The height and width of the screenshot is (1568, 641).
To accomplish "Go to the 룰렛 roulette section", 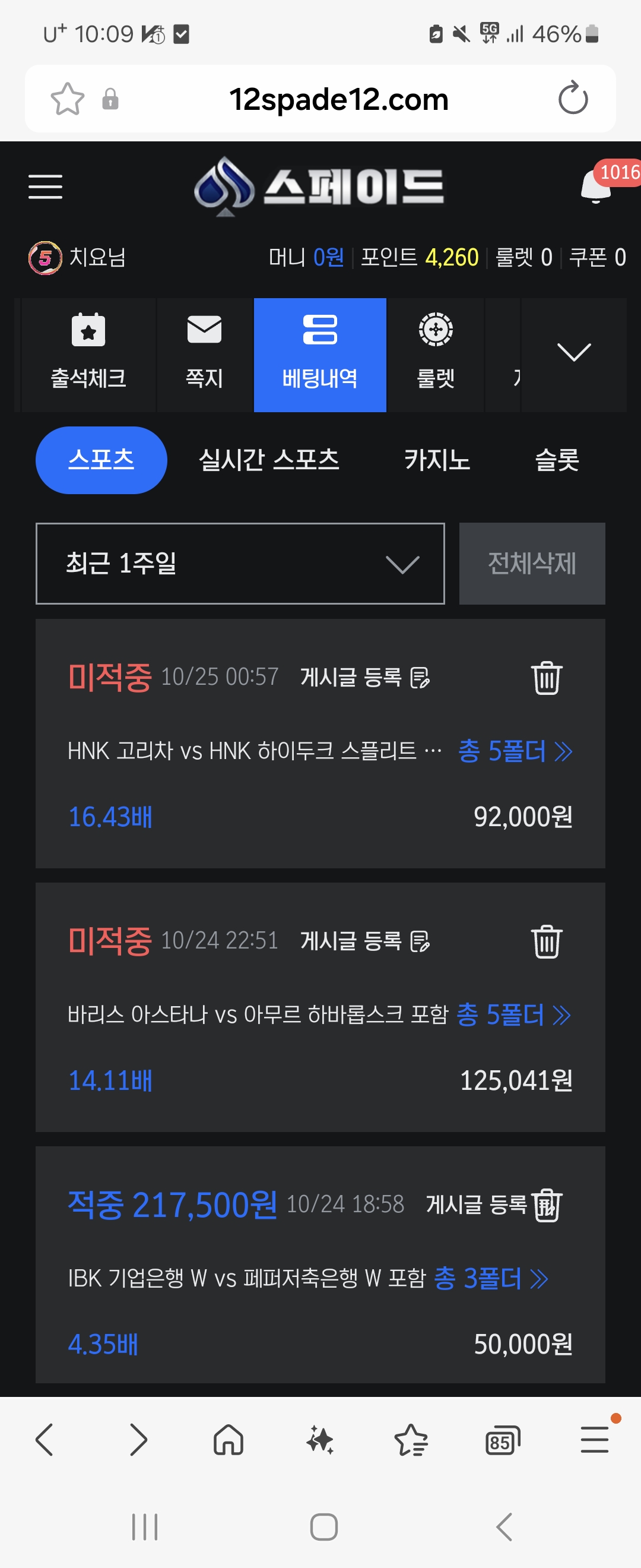I will click(x=436, y=354).
